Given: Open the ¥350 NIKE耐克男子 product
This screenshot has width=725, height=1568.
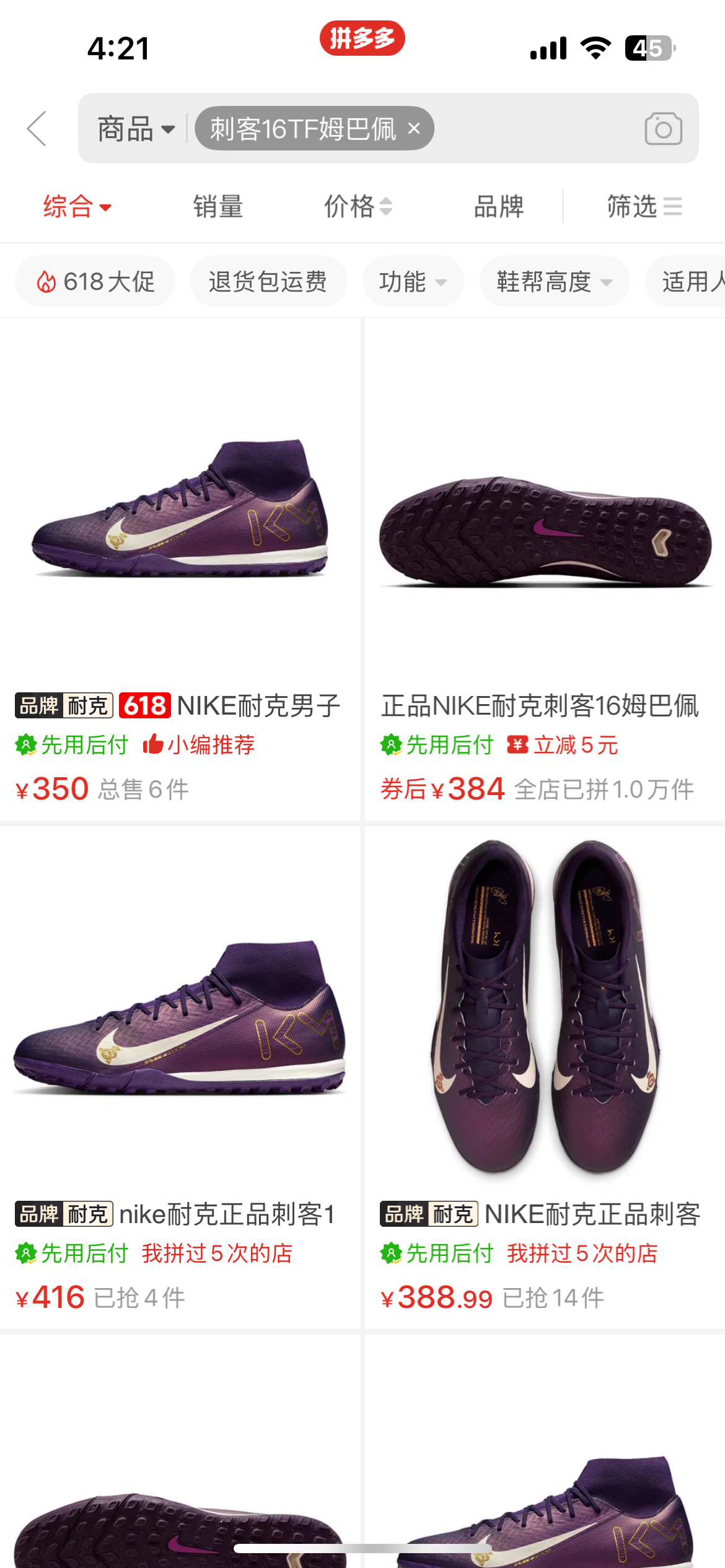Looking at the screenshot, I should tap(180, 568).
